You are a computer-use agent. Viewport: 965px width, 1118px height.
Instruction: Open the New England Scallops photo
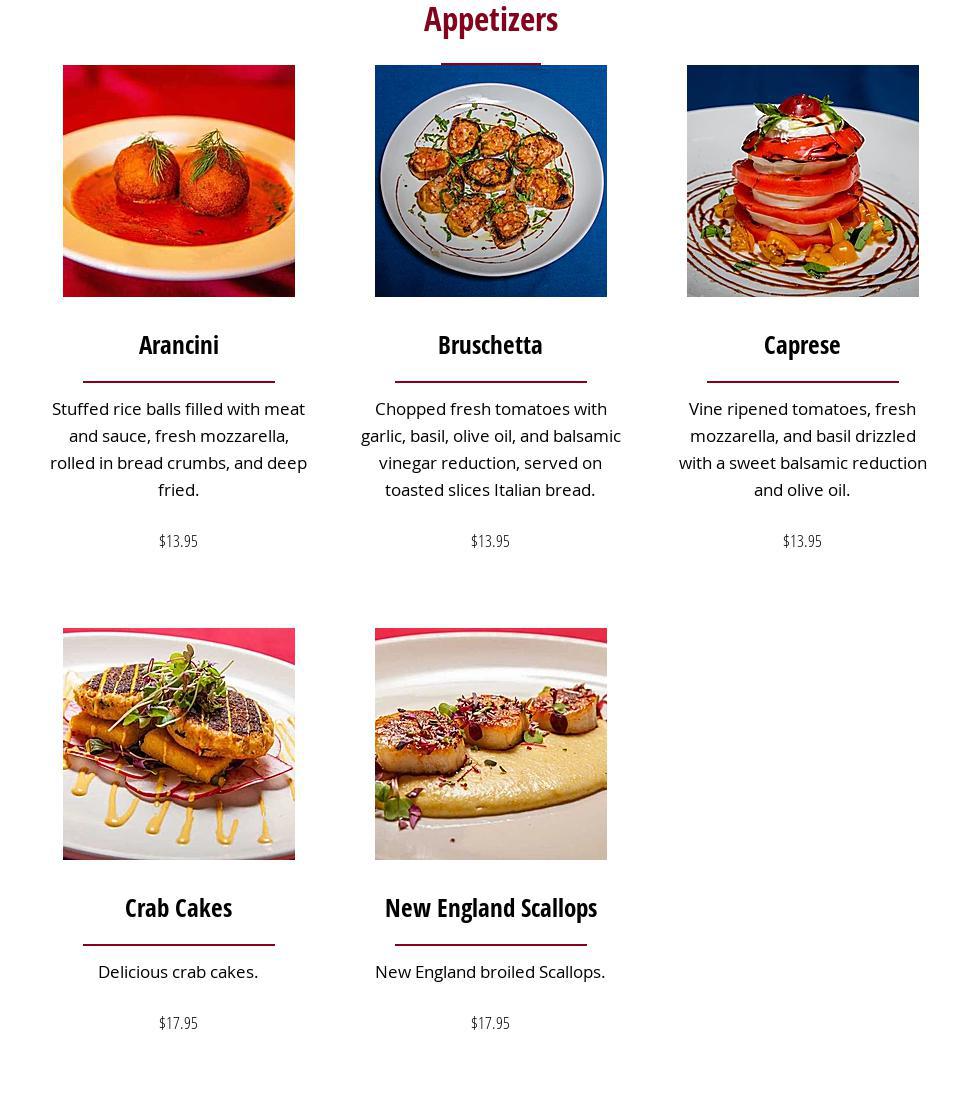[x=490, y=744]
